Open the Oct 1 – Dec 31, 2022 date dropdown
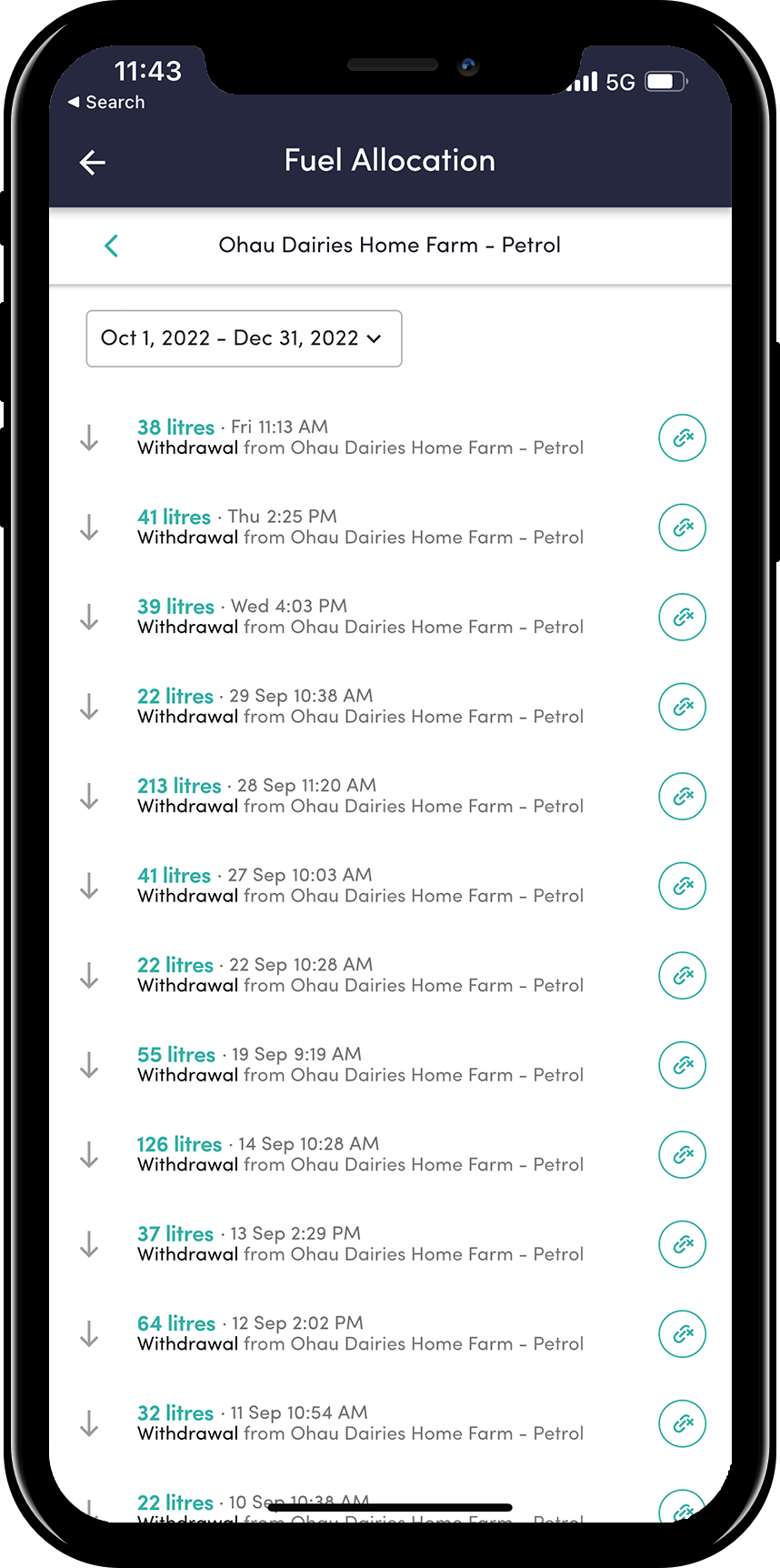The height and width of the screenshot is (1568, 780). [244, 338]
